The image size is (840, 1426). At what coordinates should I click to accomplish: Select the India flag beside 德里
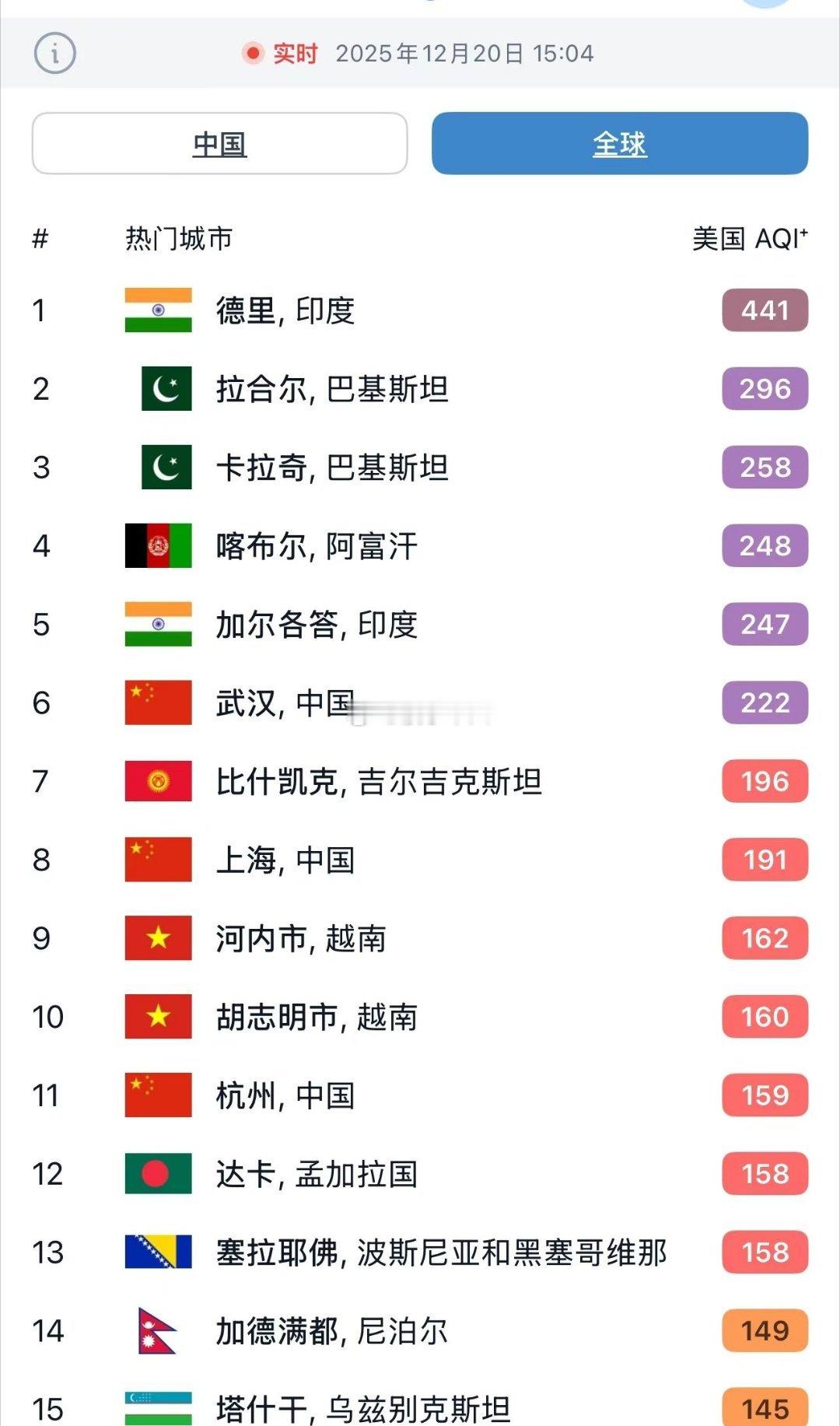[158, 310]
